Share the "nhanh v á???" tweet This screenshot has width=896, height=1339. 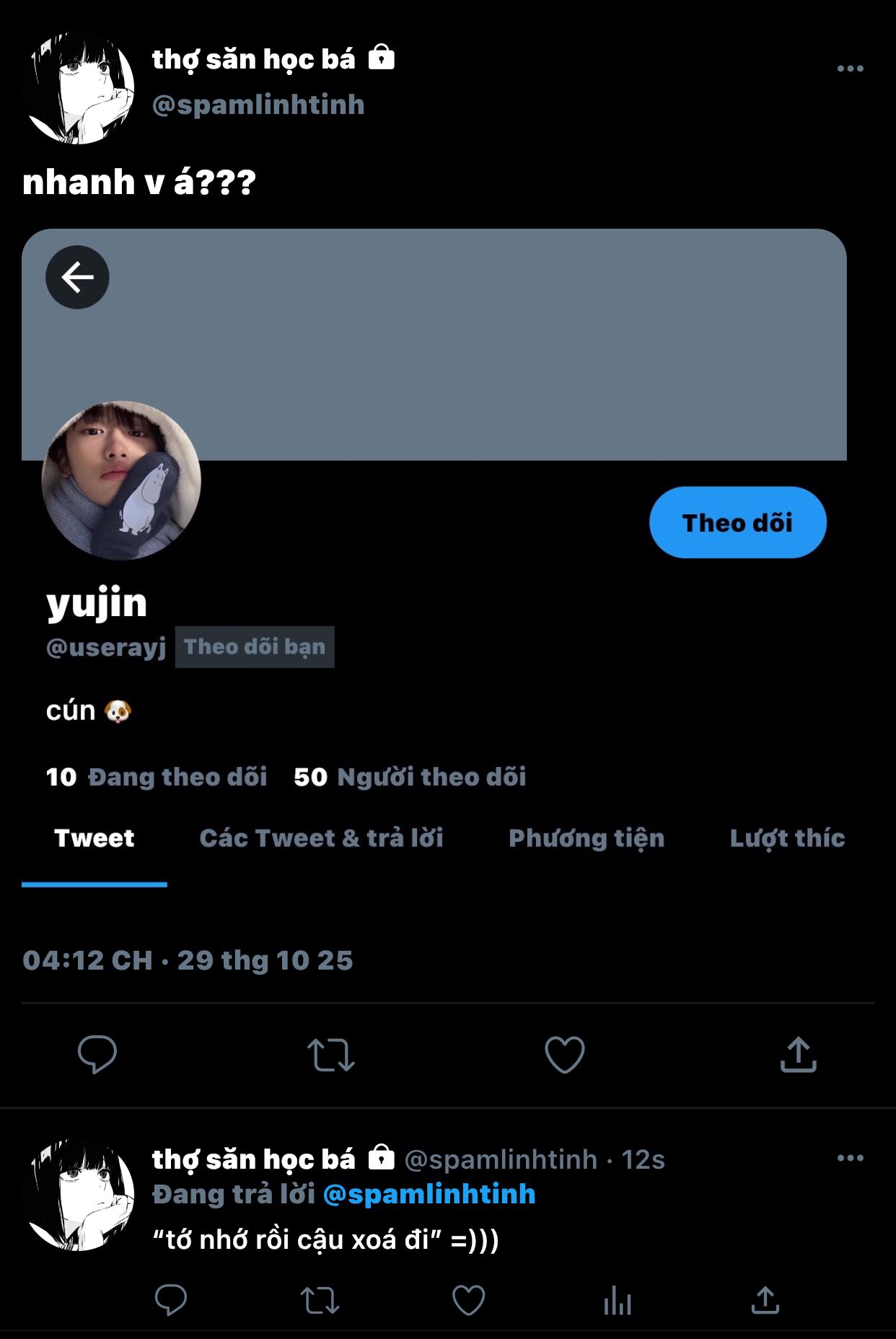coord(798,1055)
